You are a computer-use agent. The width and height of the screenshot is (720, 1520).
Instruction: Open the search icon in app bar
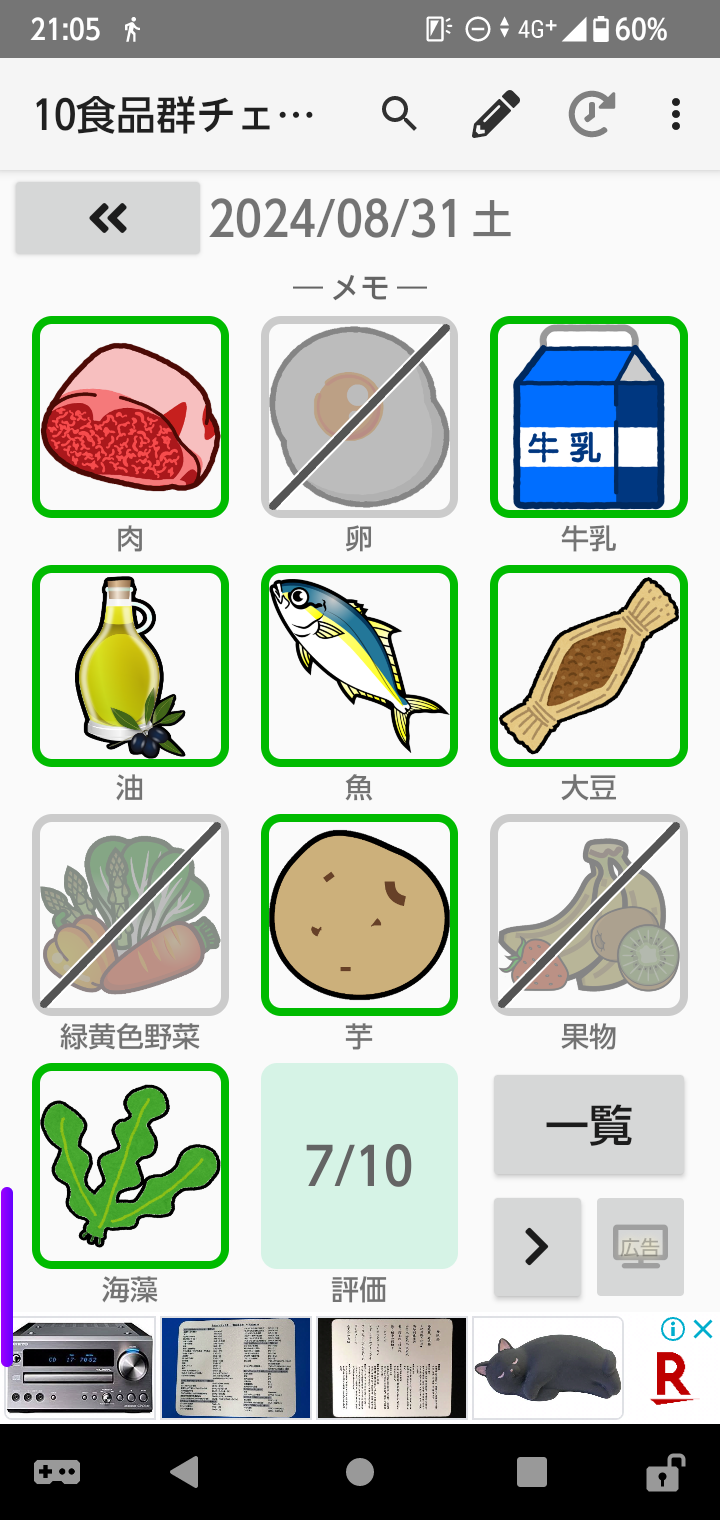coord(399,115)
